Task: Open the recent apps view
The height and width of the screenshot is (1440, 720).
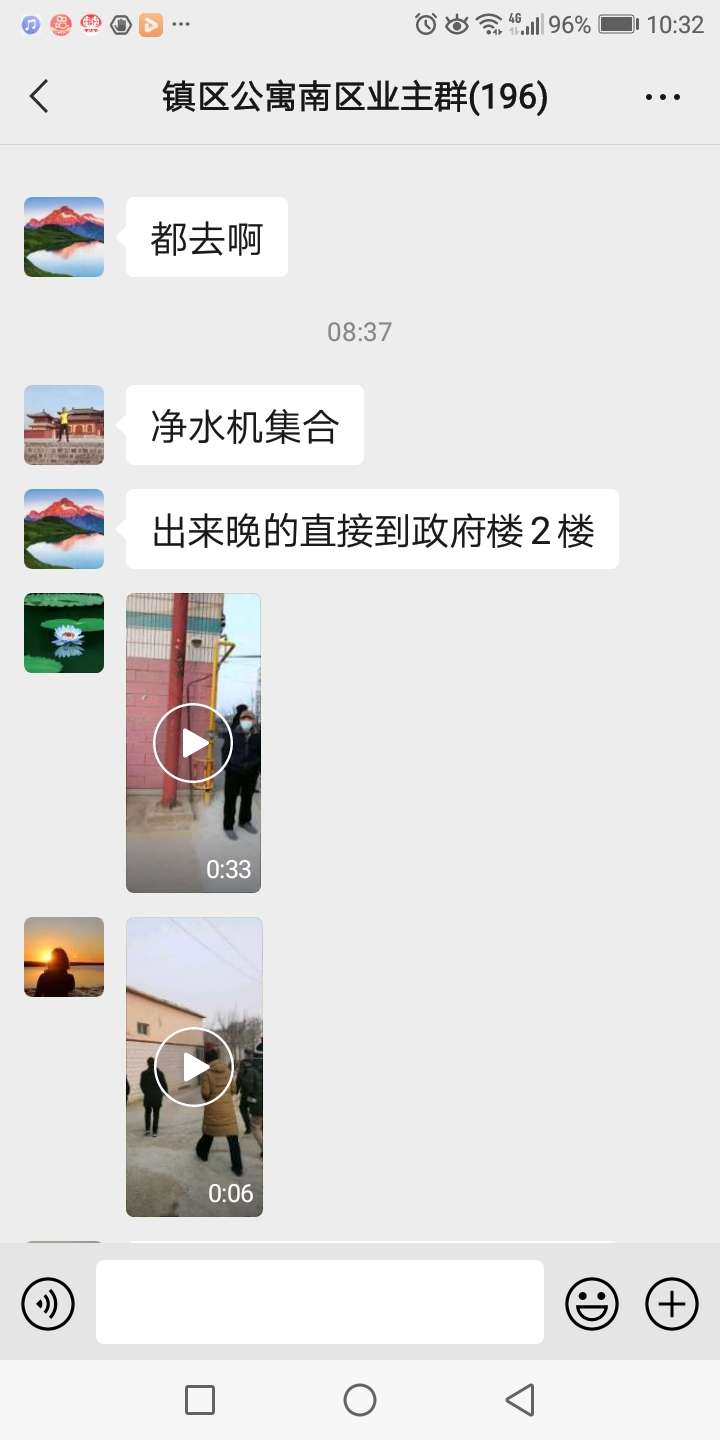Action: (x=200, y=1400)
